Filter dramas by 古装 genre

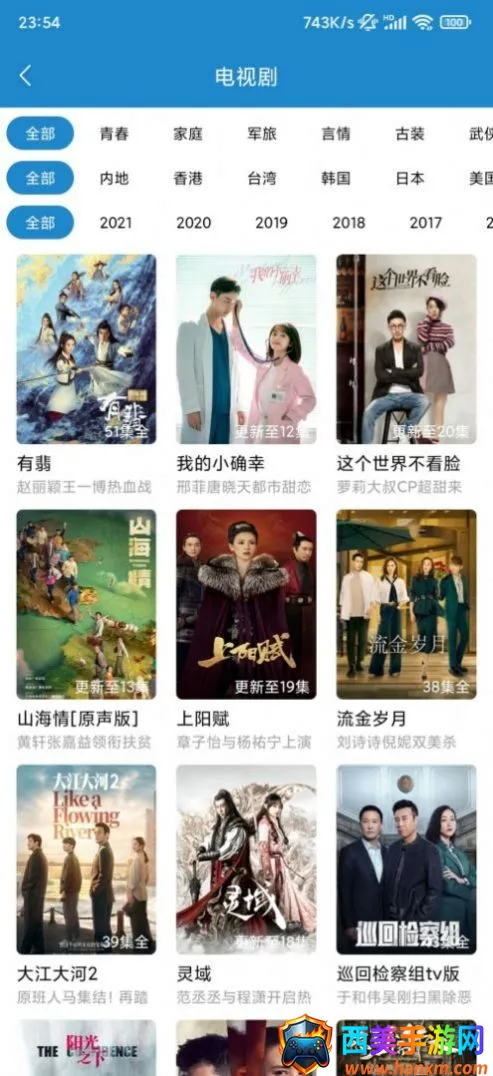(410, 134)
